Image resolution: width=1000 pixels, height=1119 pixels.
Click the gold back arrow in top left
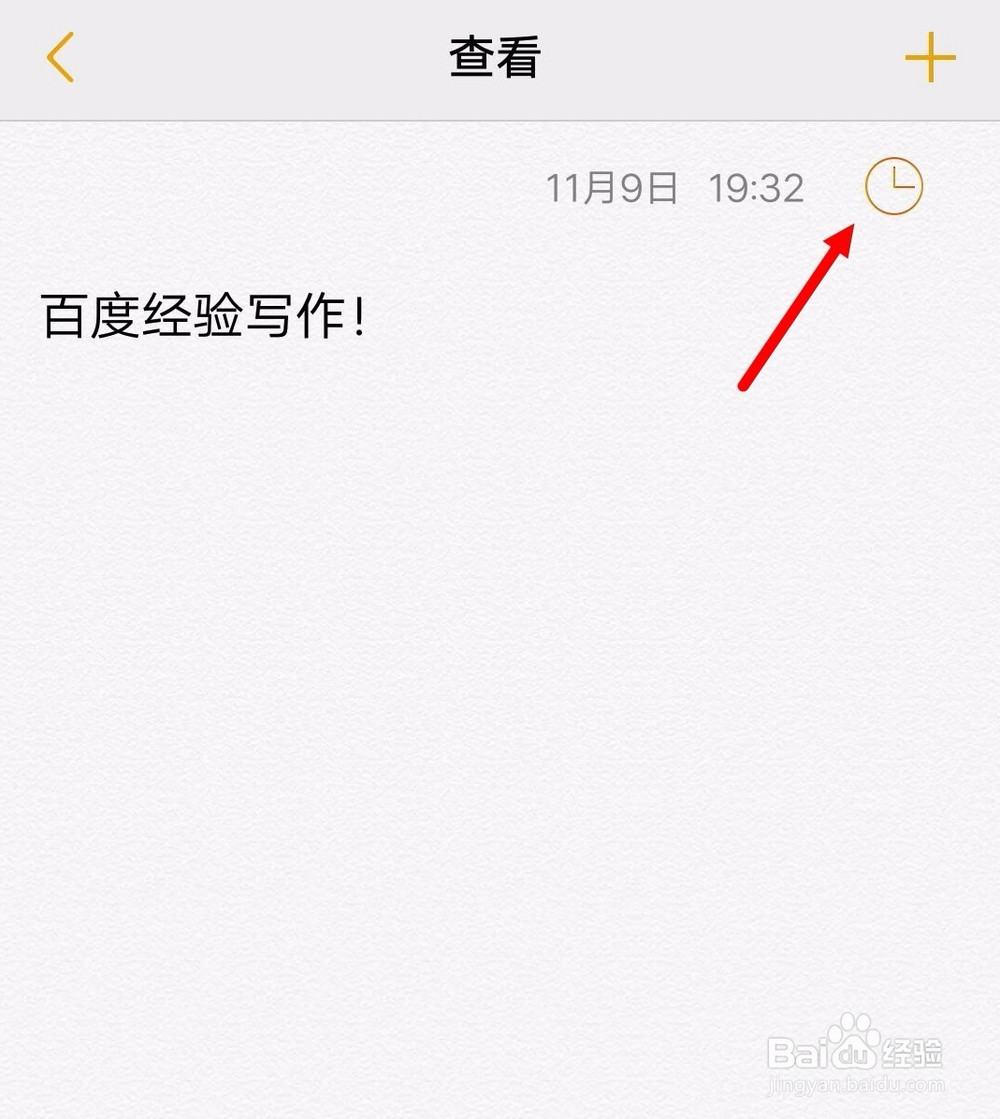[x=58, y=58]
